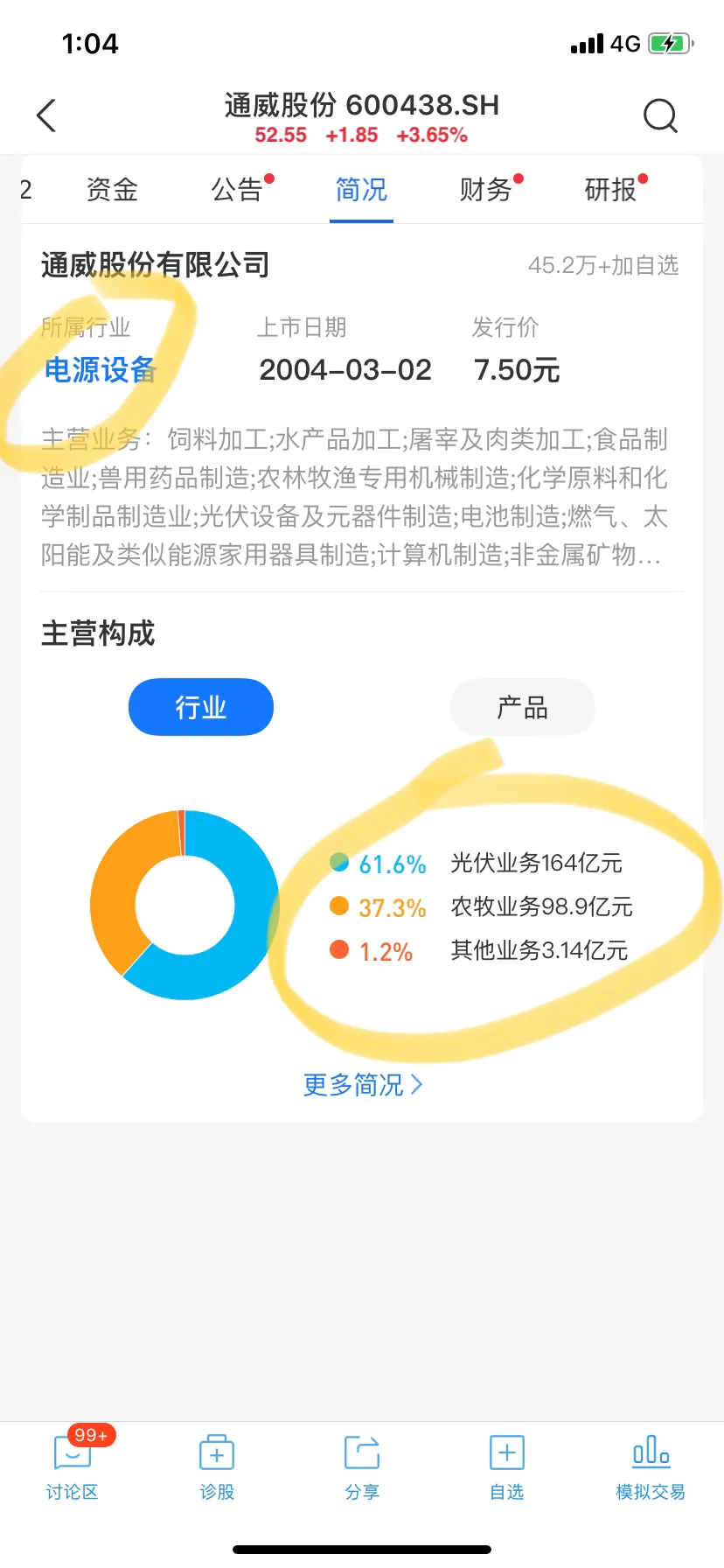This screenshot has height=1568, width=724.
Task: View the 研报 tab
Action: pos(610,190)
